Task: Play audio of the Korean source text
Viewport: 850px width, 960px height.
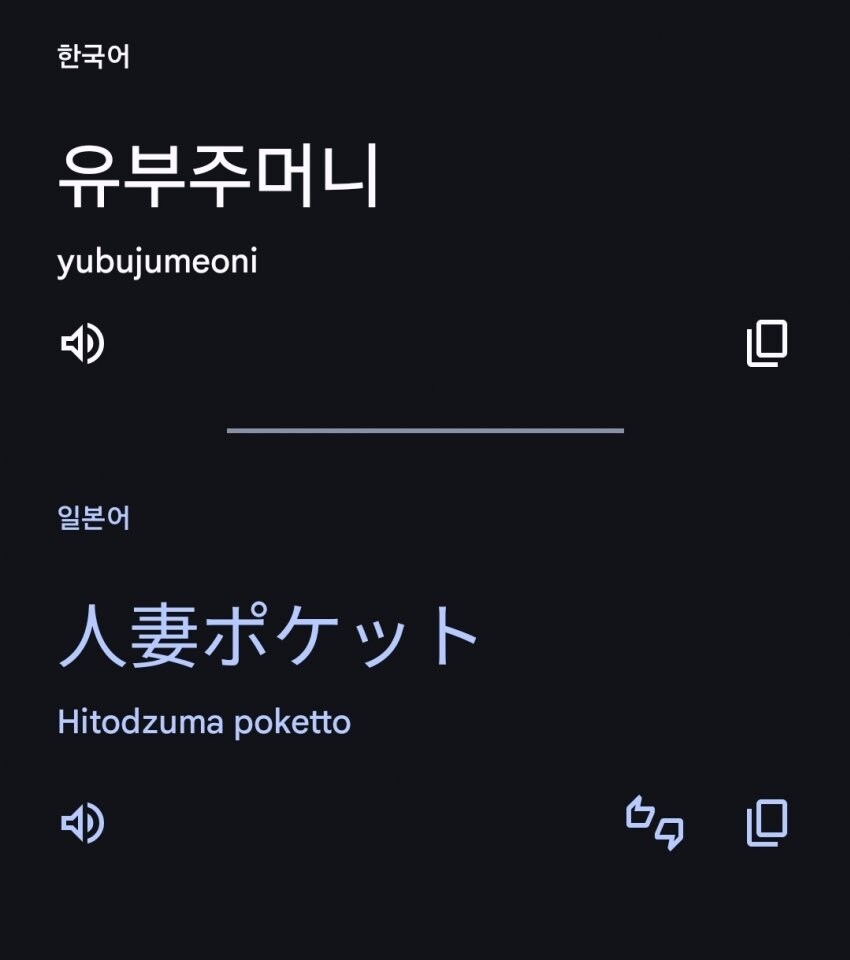Action: click(x=83, y=344)
